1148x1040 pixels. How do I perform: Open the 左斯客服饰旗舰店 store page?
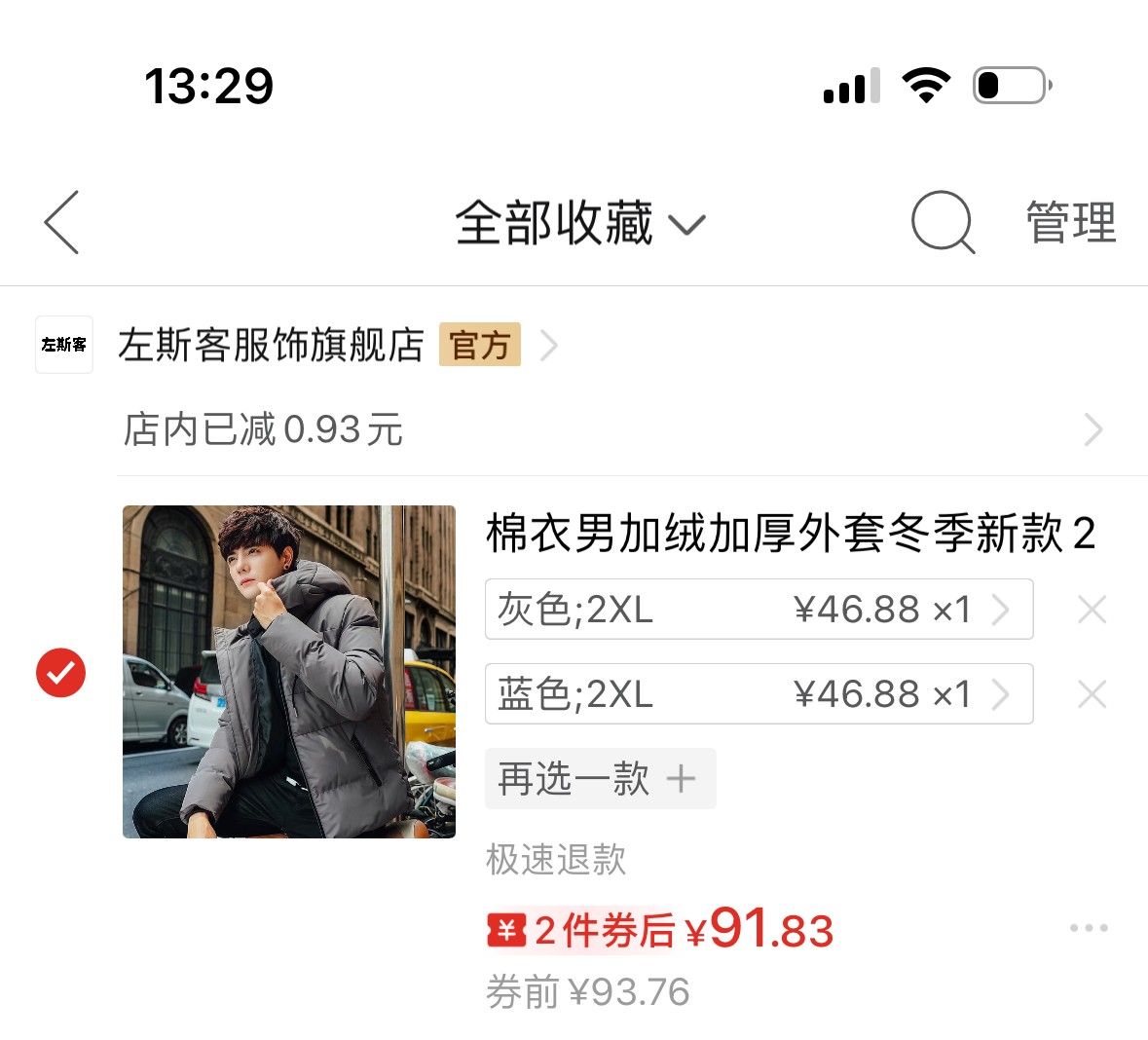pyautogui.click(x=271, y=345)
